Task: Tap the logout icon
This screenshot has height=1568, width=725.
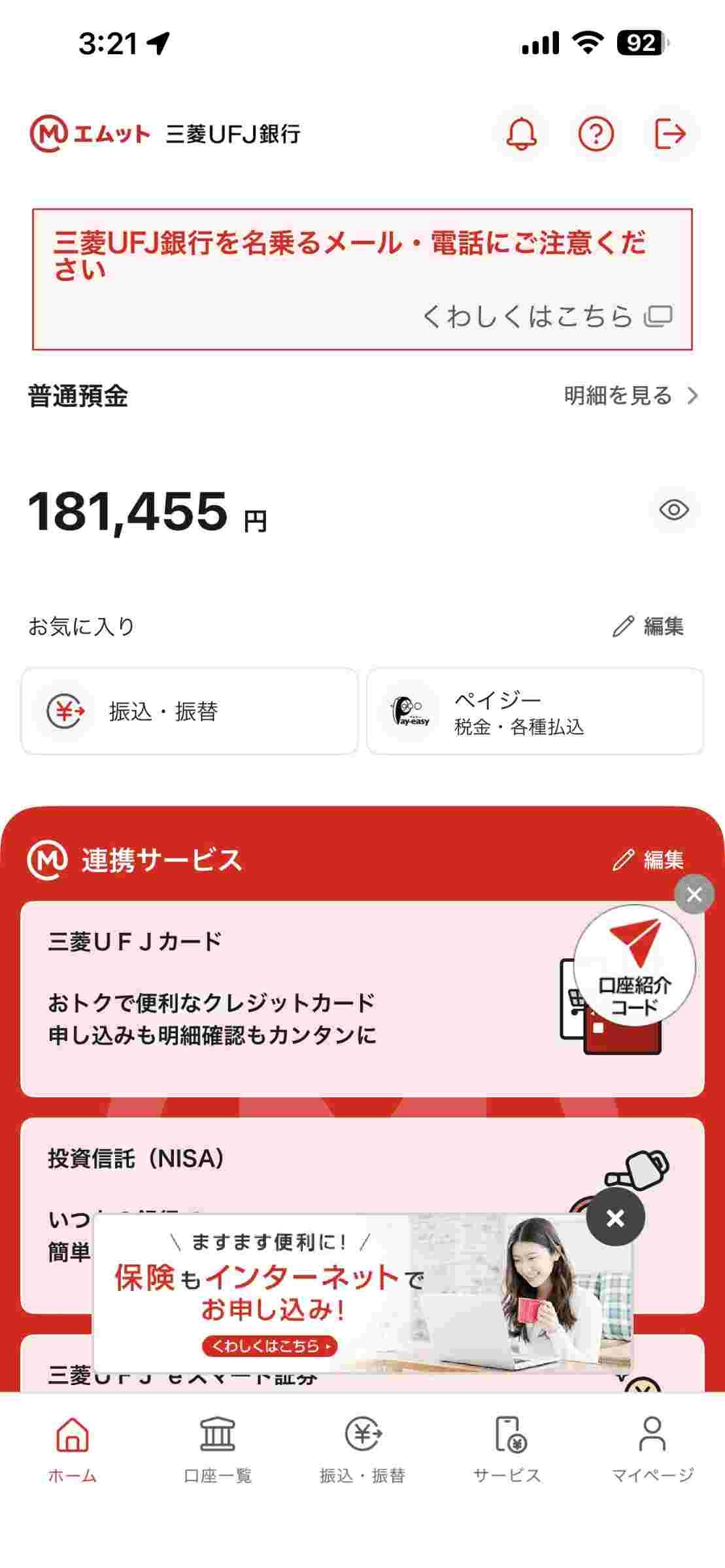Action: click(670, 135)
